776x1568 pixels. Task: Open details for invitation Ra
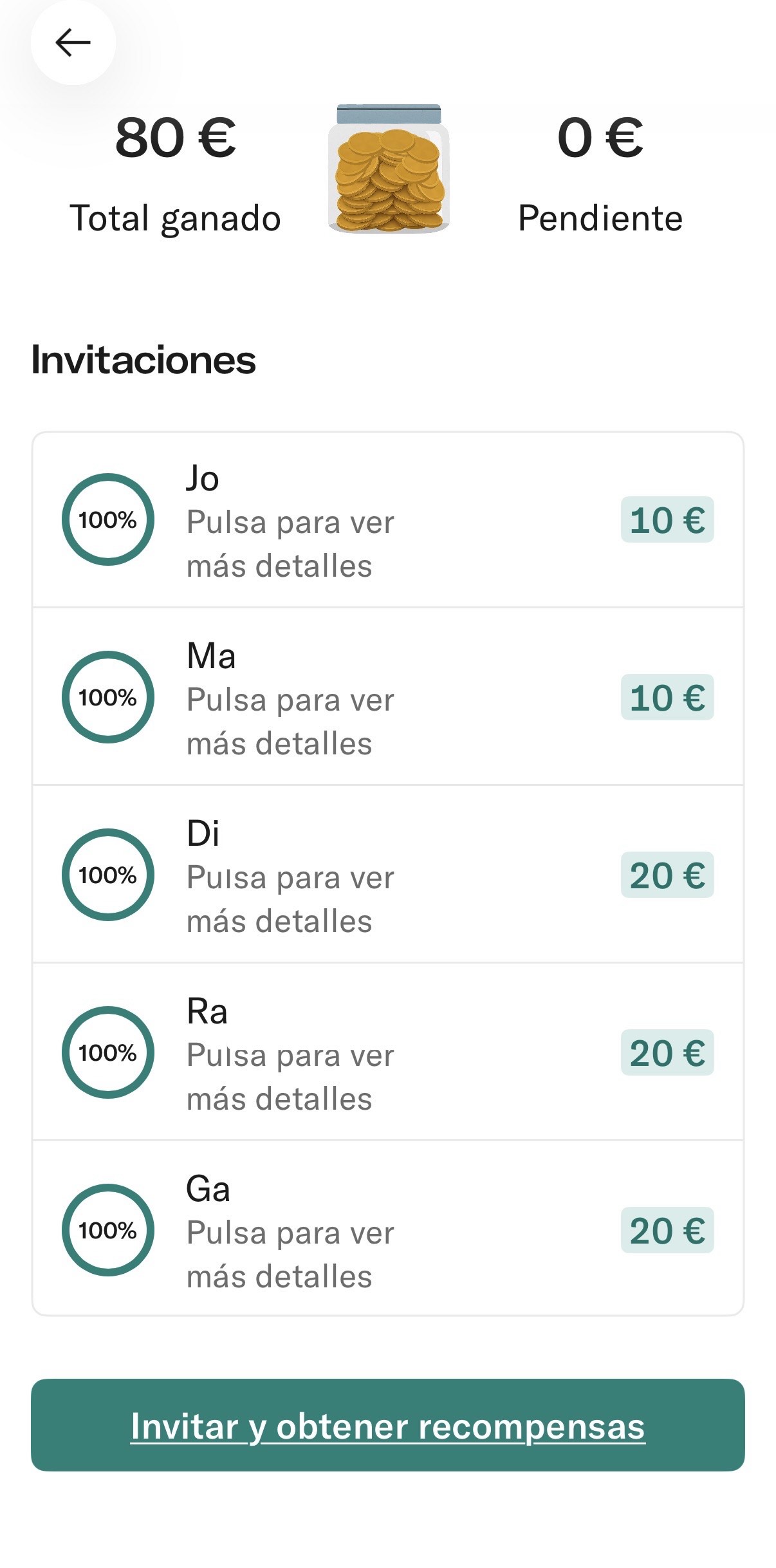tap(290, 1055)
